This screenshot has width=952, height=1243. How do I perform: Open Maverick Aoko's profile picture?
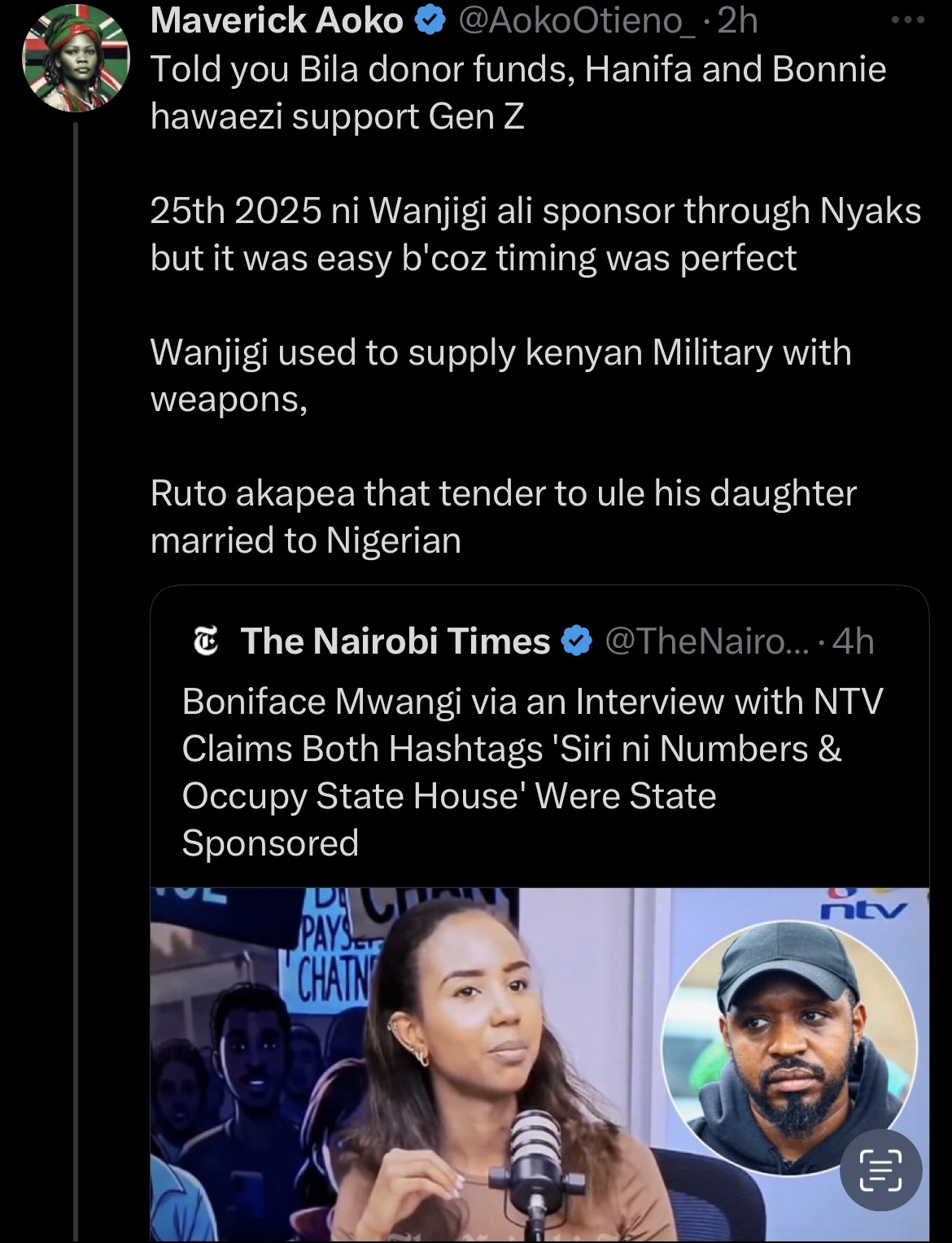click(x=75, y=59)
